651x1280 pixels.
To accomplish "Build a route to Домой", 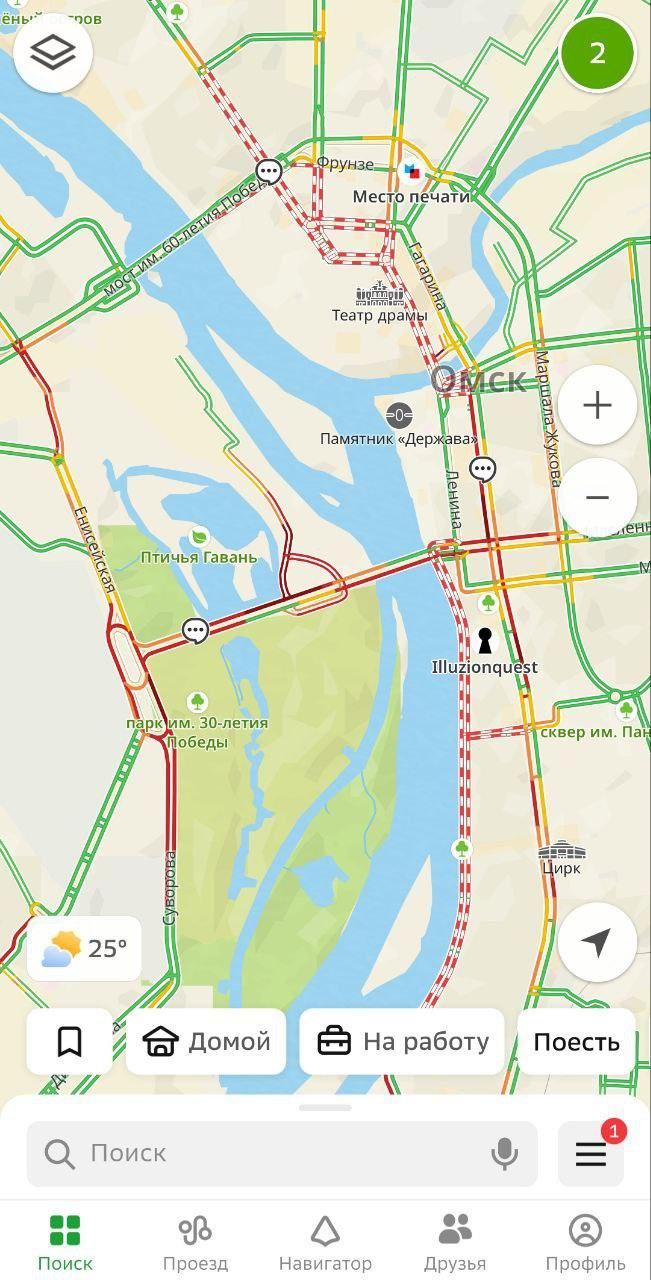I will click(x=206, y=1041).
